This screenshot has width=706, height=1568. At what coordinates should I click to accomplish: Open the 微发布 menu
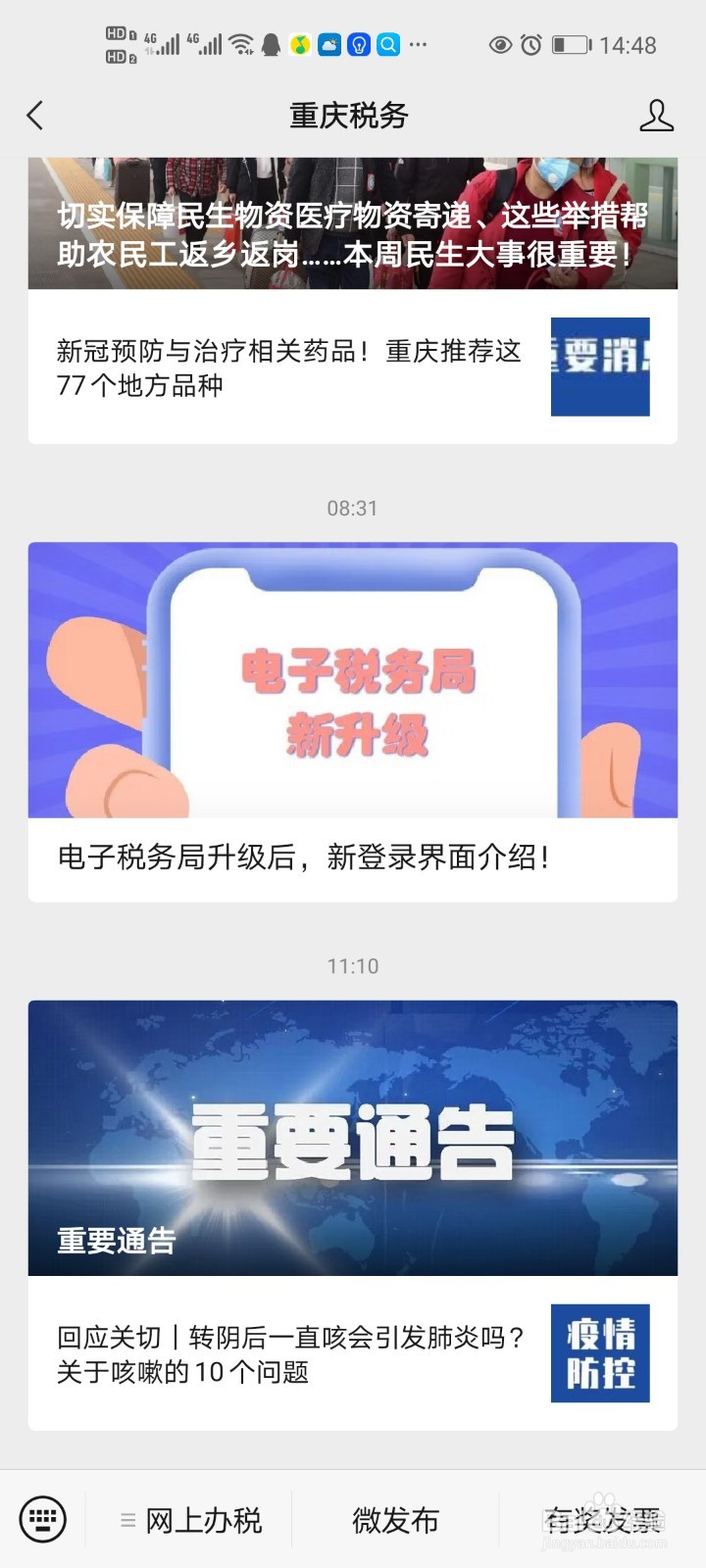394,1519
